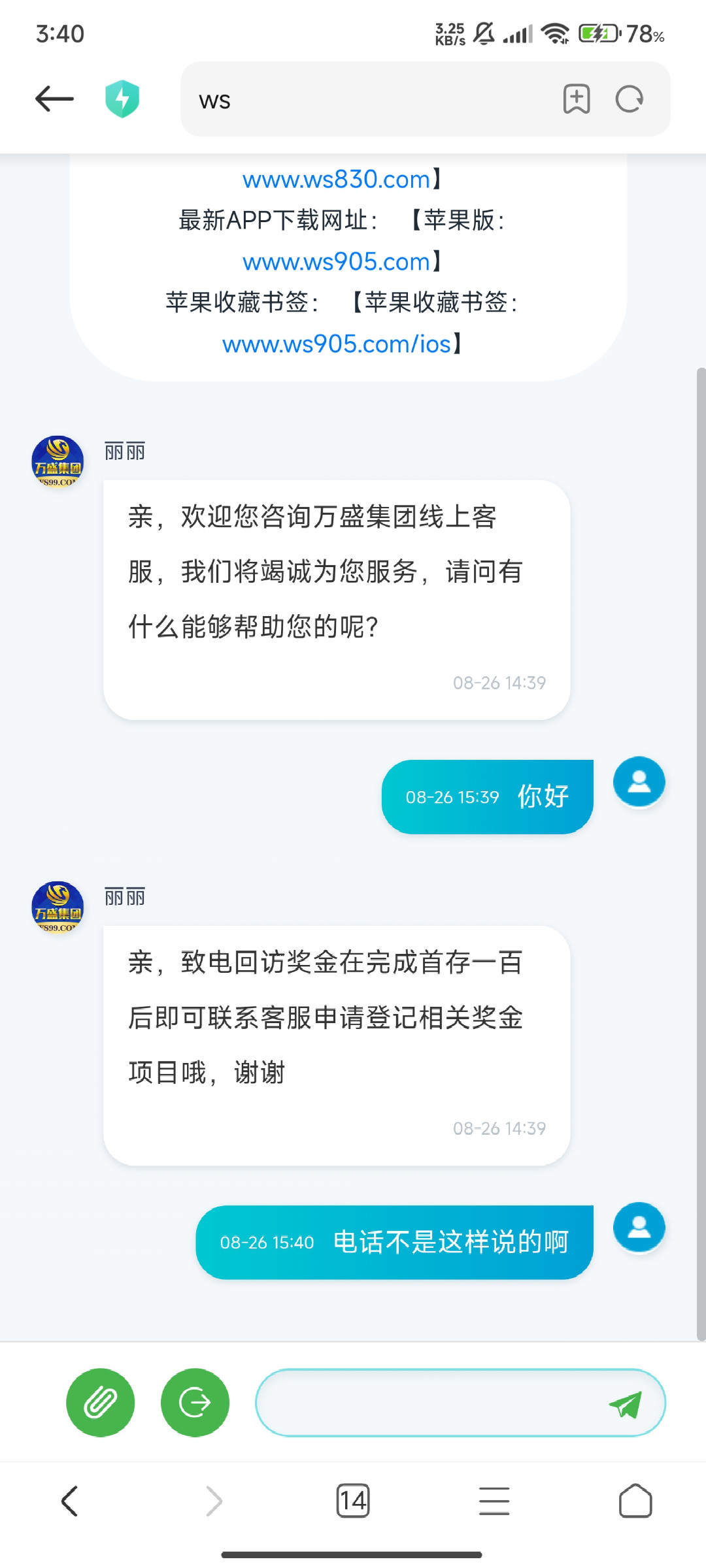Screen dimensions: 706x1568
Task: Open the www.ws905.com link
Action: point(336,261)
